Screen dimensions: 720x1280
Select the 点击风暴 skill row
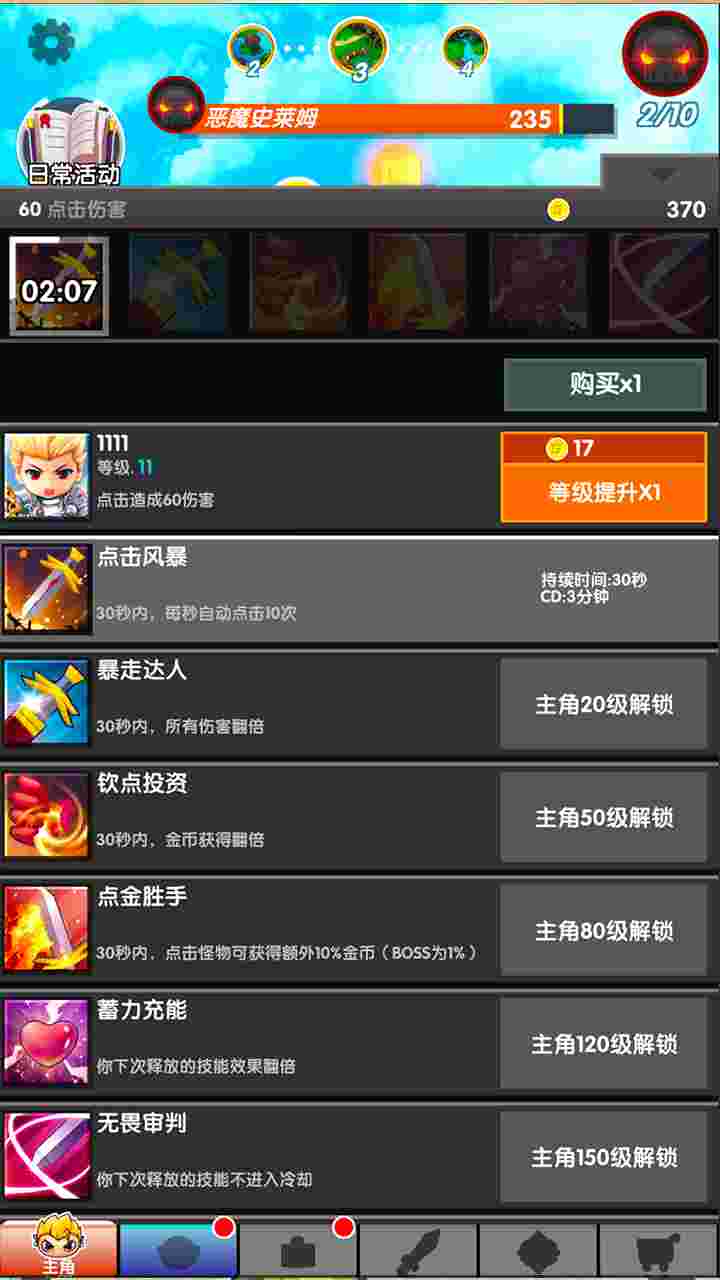(360, 589)
